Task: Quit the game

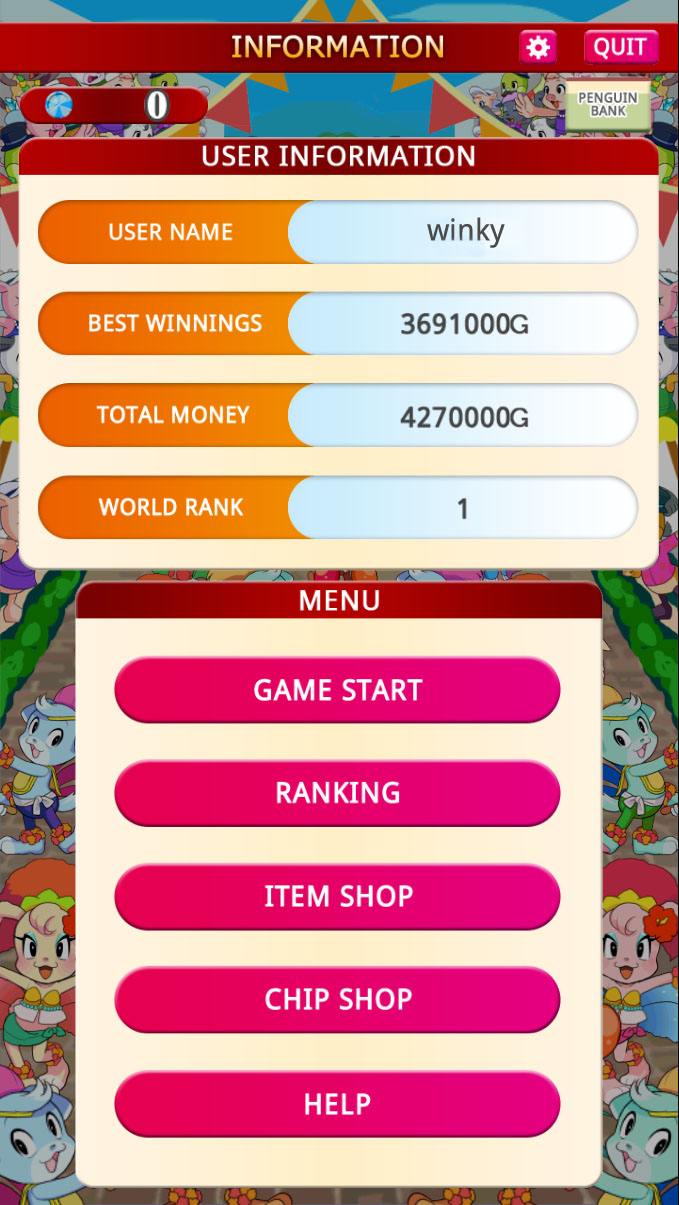Action: point(620,47)
